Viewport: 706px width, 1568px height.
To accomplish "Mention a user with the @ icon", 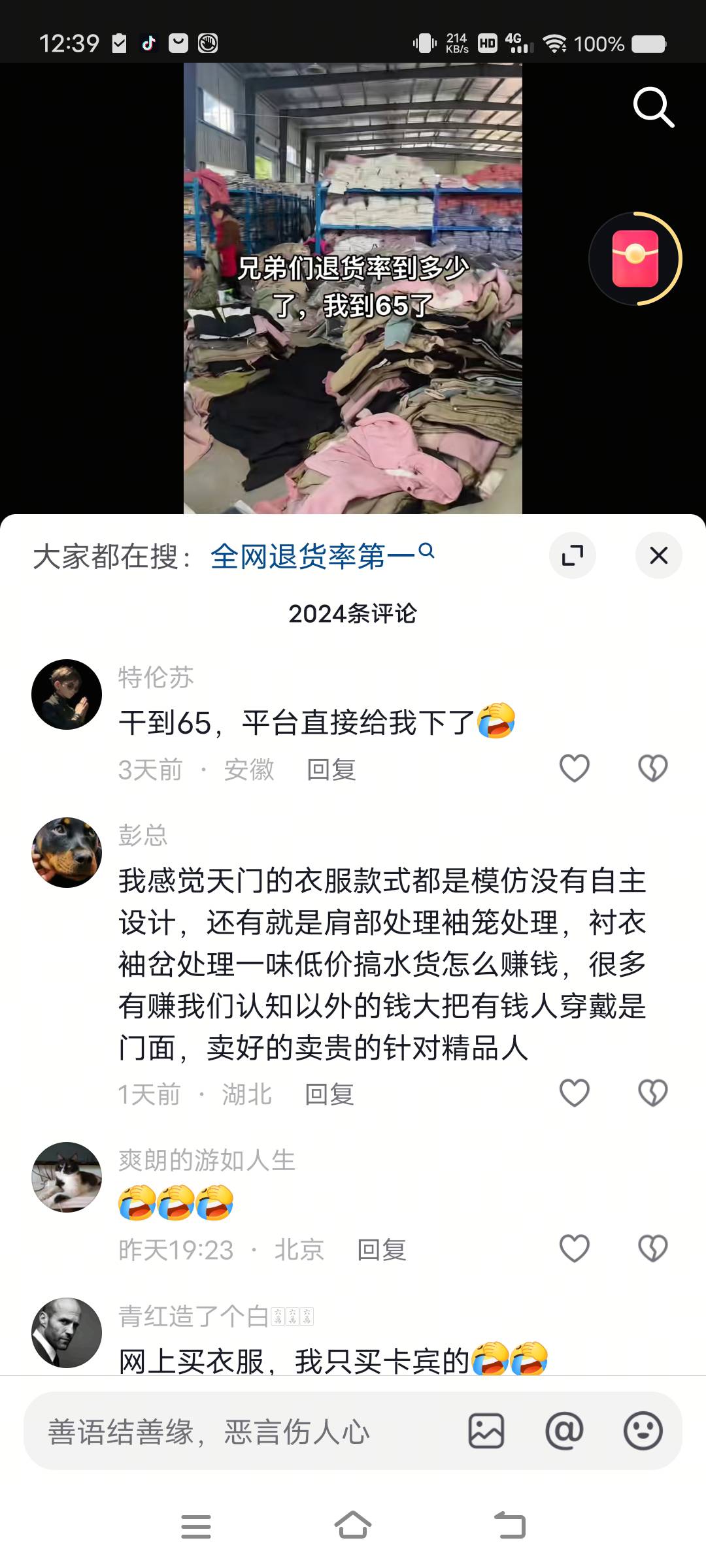I will (x=564, y=1431).
